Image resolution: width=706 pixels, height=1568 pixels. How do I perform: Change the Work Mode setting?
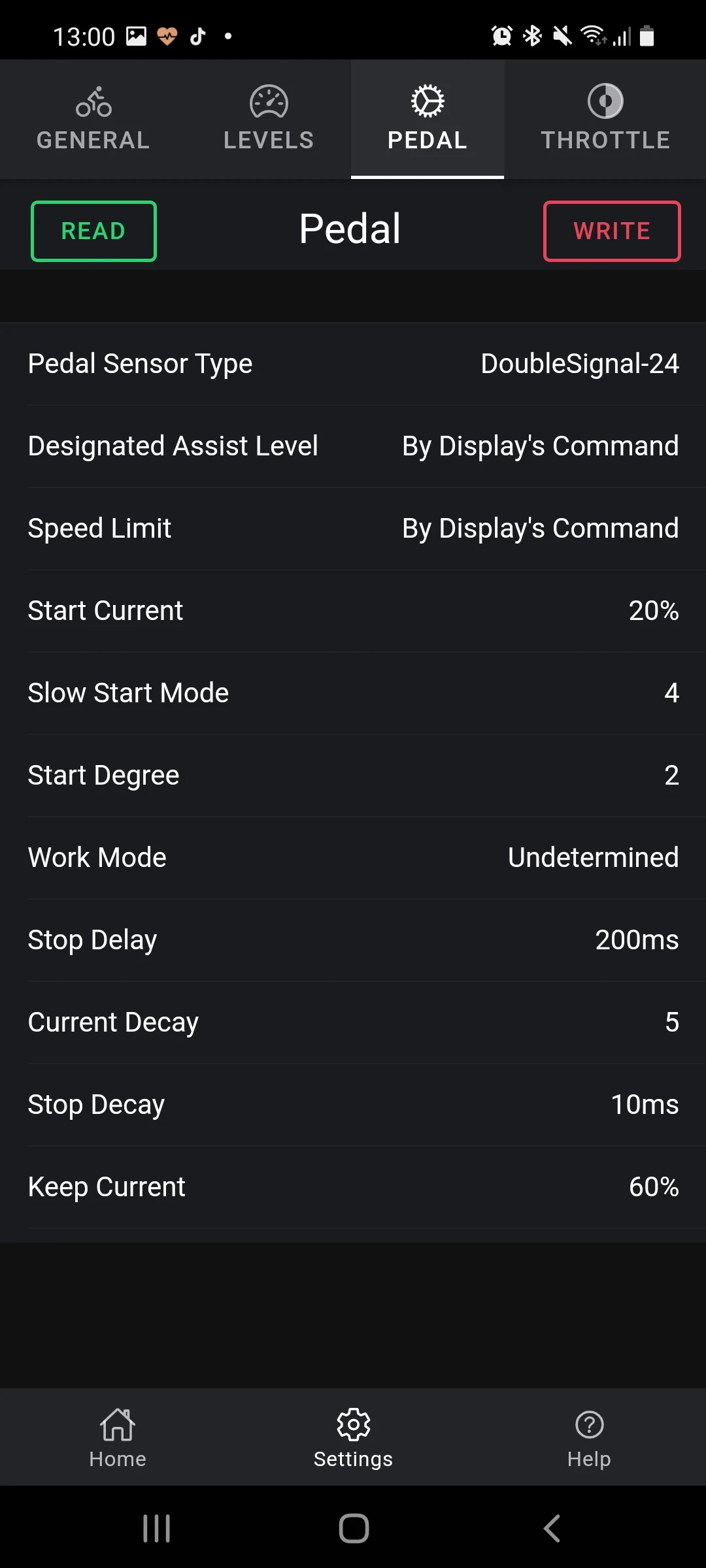[x=353, y=858]
